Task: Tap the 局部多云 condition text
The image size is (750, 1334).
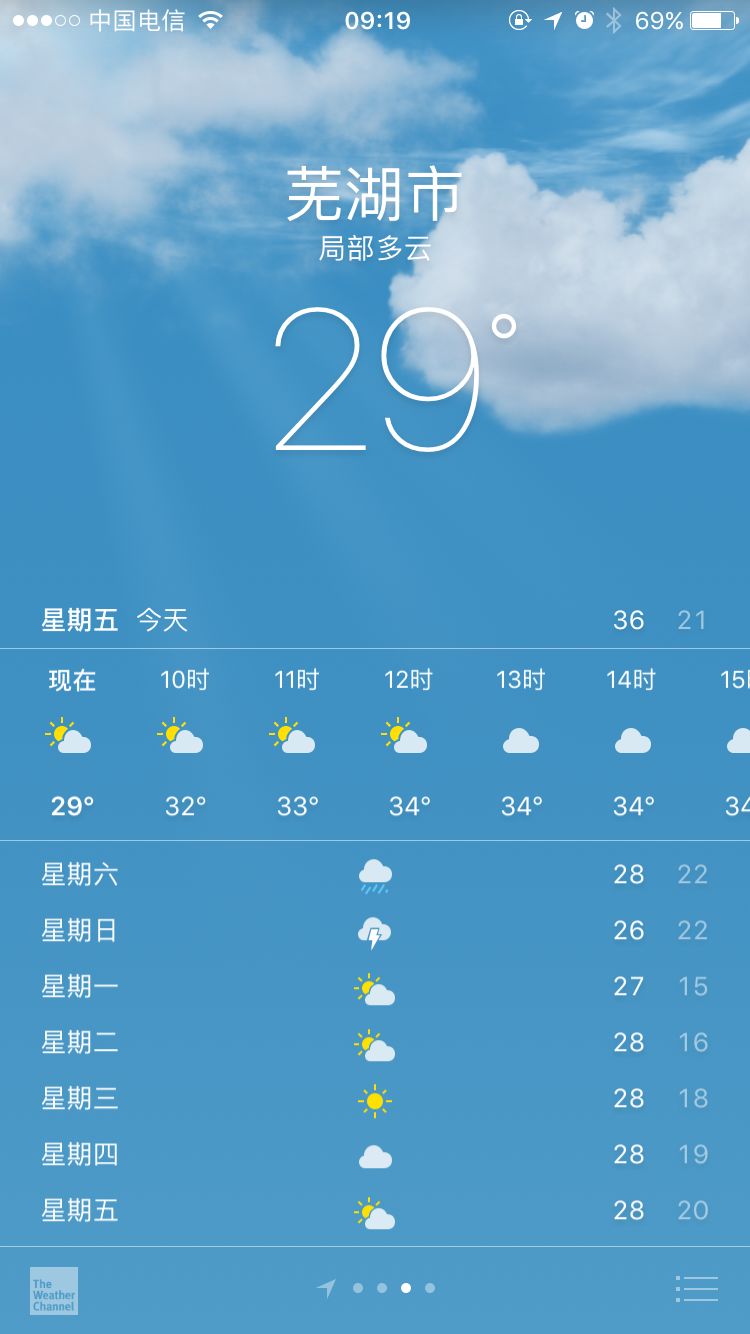Action: click(374, 250)
